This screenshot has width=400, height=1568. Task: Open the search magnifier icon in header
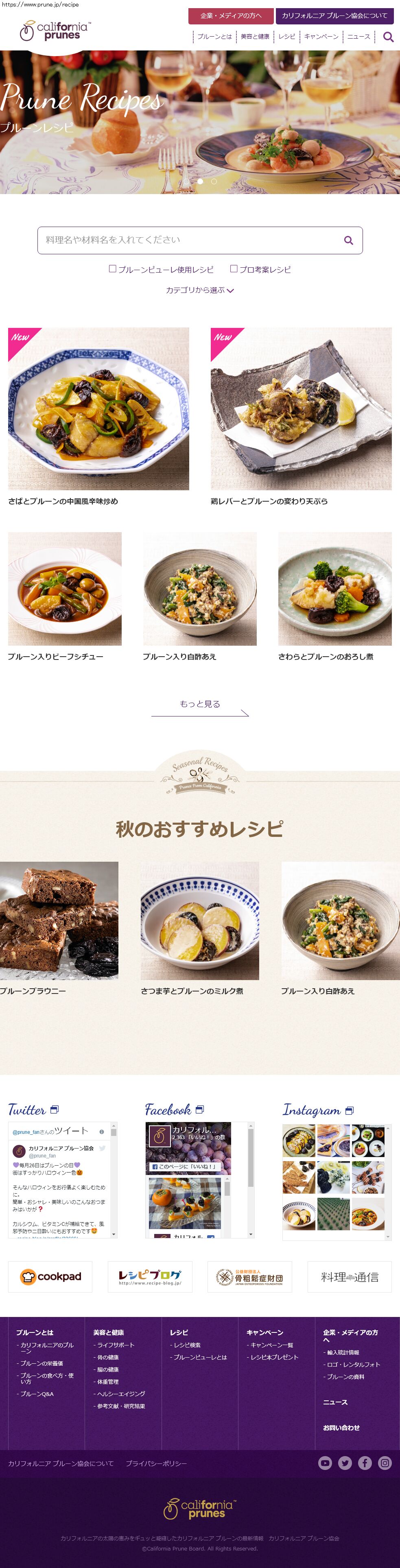(x=388, y=37)
